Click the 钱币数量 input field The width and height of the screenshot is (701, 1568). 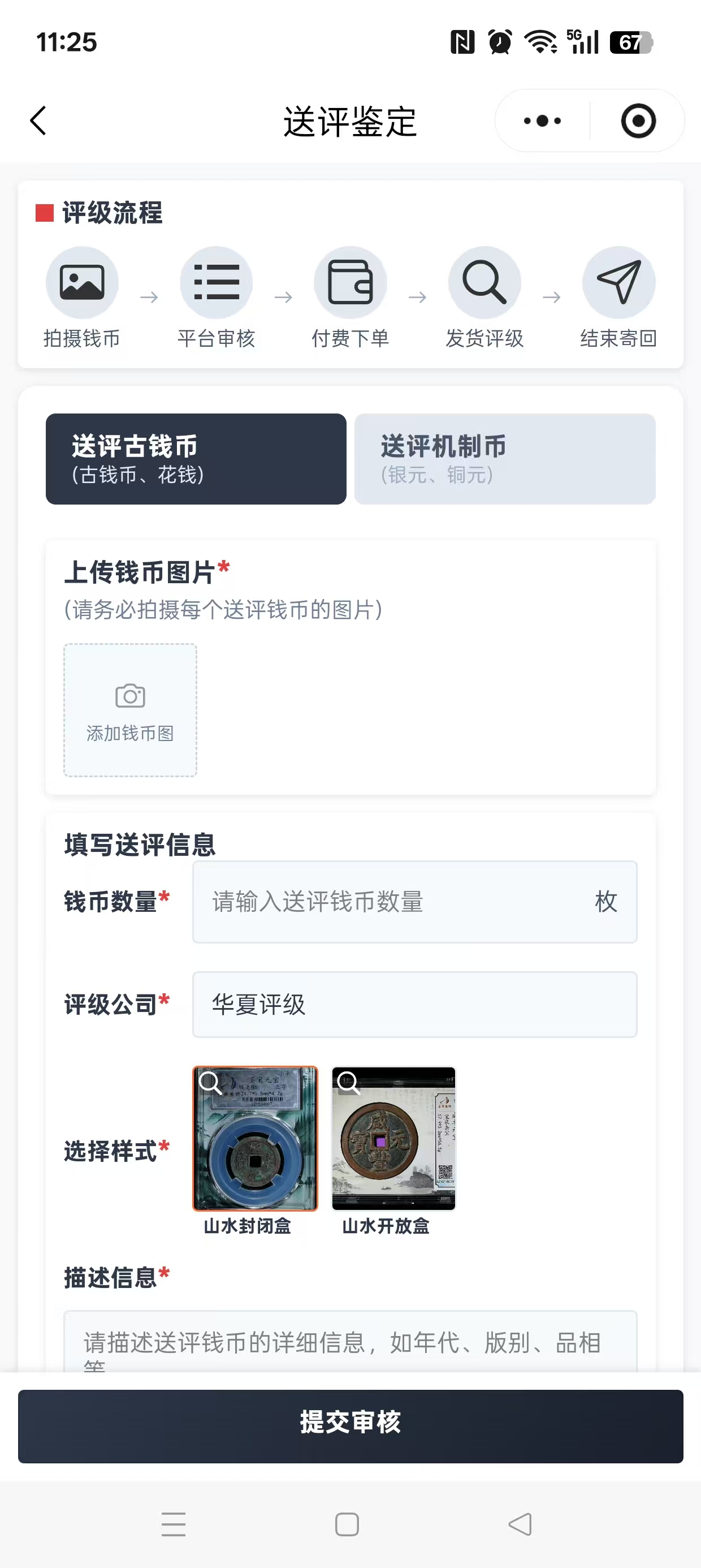(414, 902)
